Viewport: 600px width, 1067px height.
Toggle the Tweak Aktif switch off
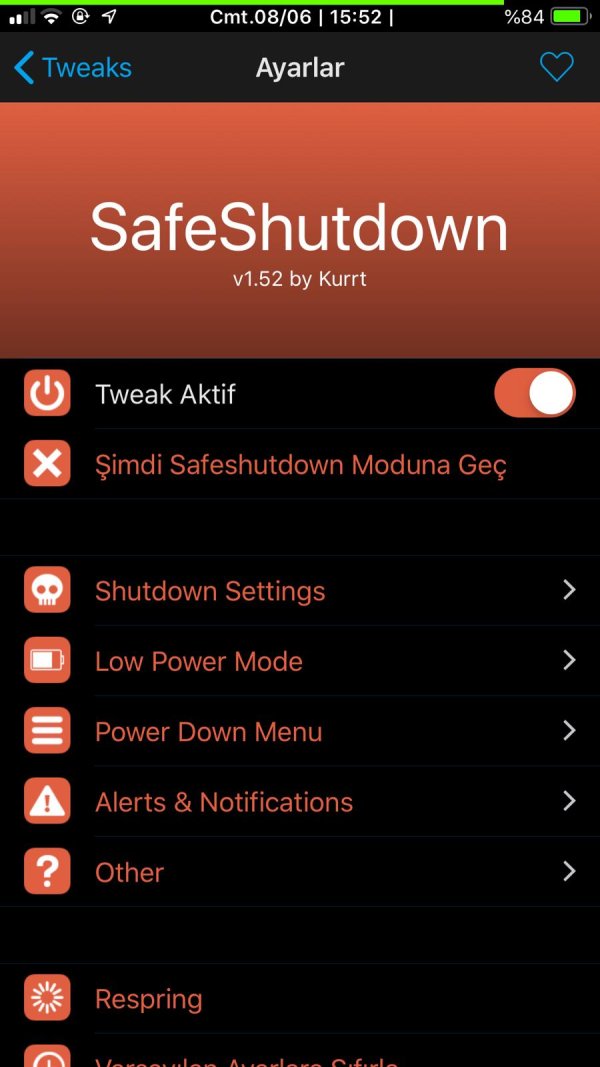tap(534, 393)
